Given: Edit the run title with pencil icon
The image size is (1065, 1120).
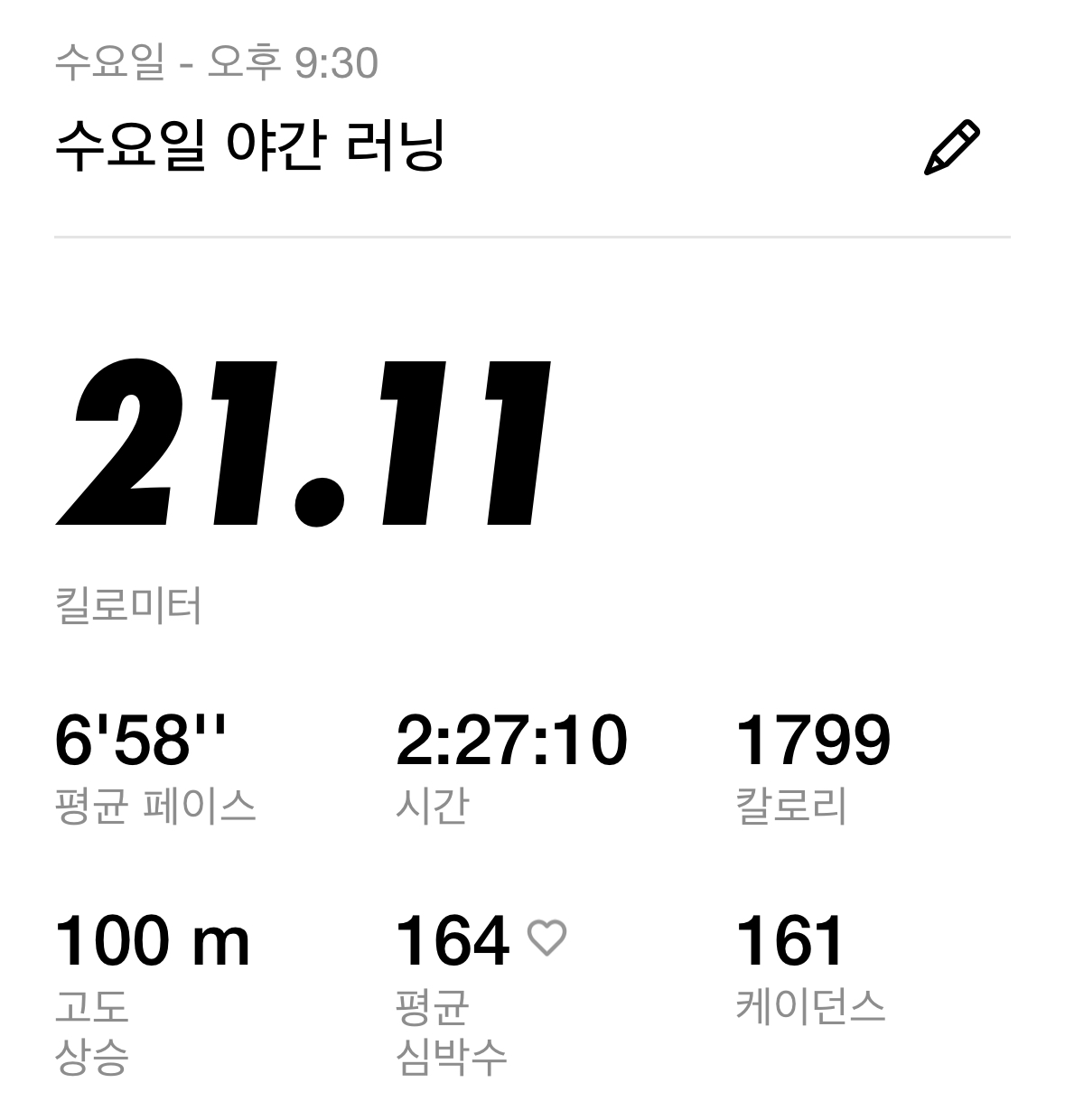Looking at the screenshot, I should pyautogui.click(x=952, y=147).
